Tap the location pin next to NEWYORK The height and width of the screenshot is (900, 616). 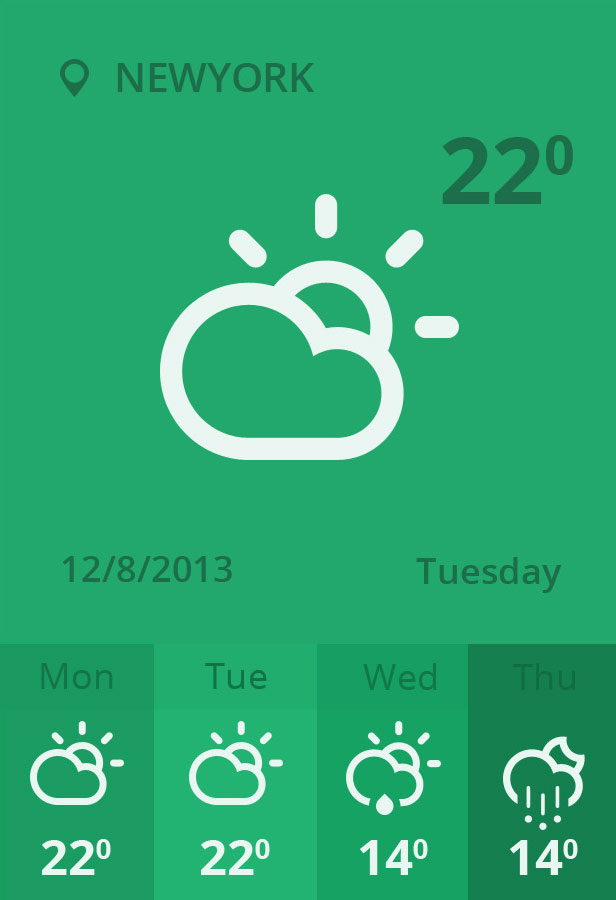tap(74, 78)
